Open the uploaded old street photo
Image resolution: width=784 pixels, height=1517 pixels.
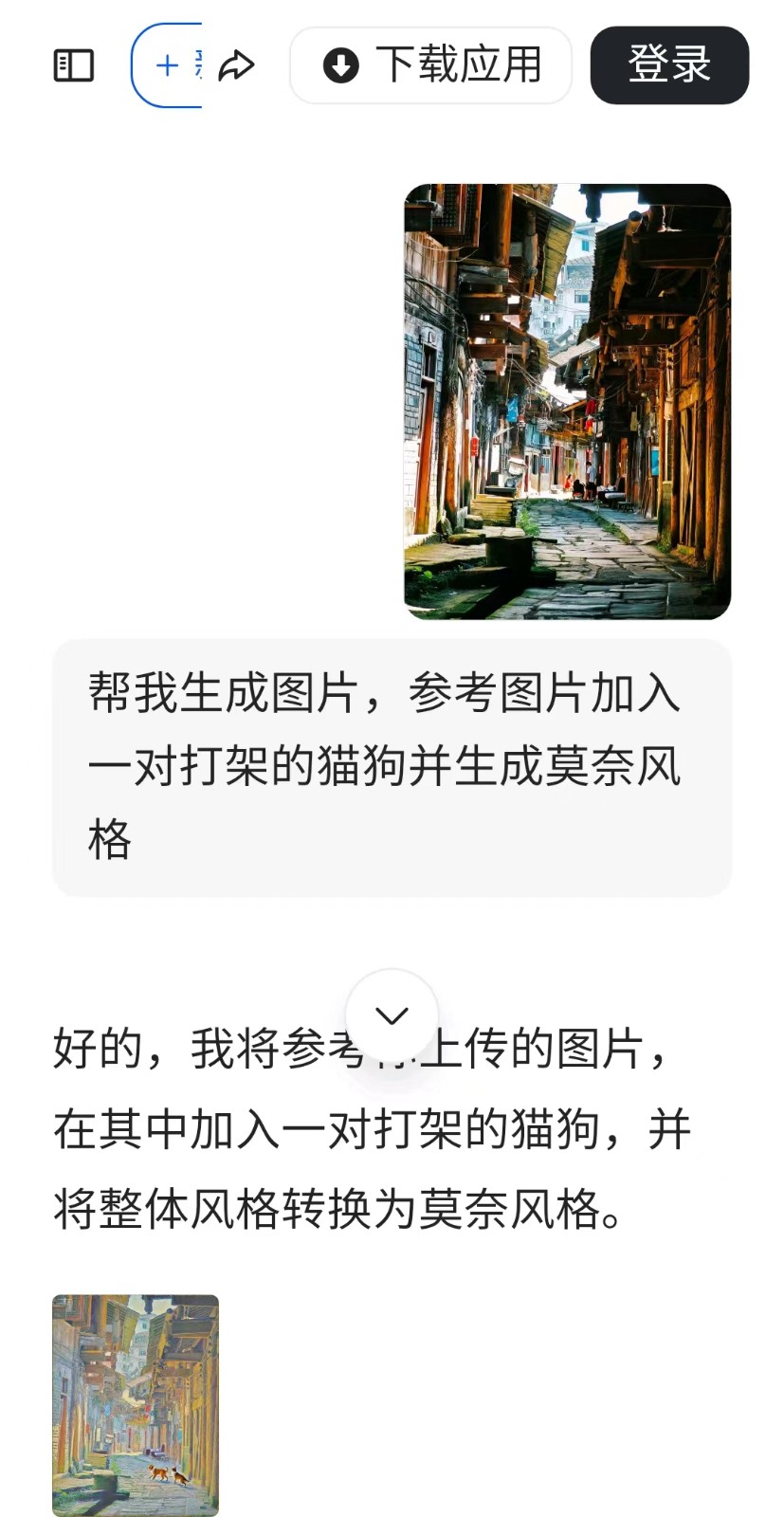tap(567, 401)
